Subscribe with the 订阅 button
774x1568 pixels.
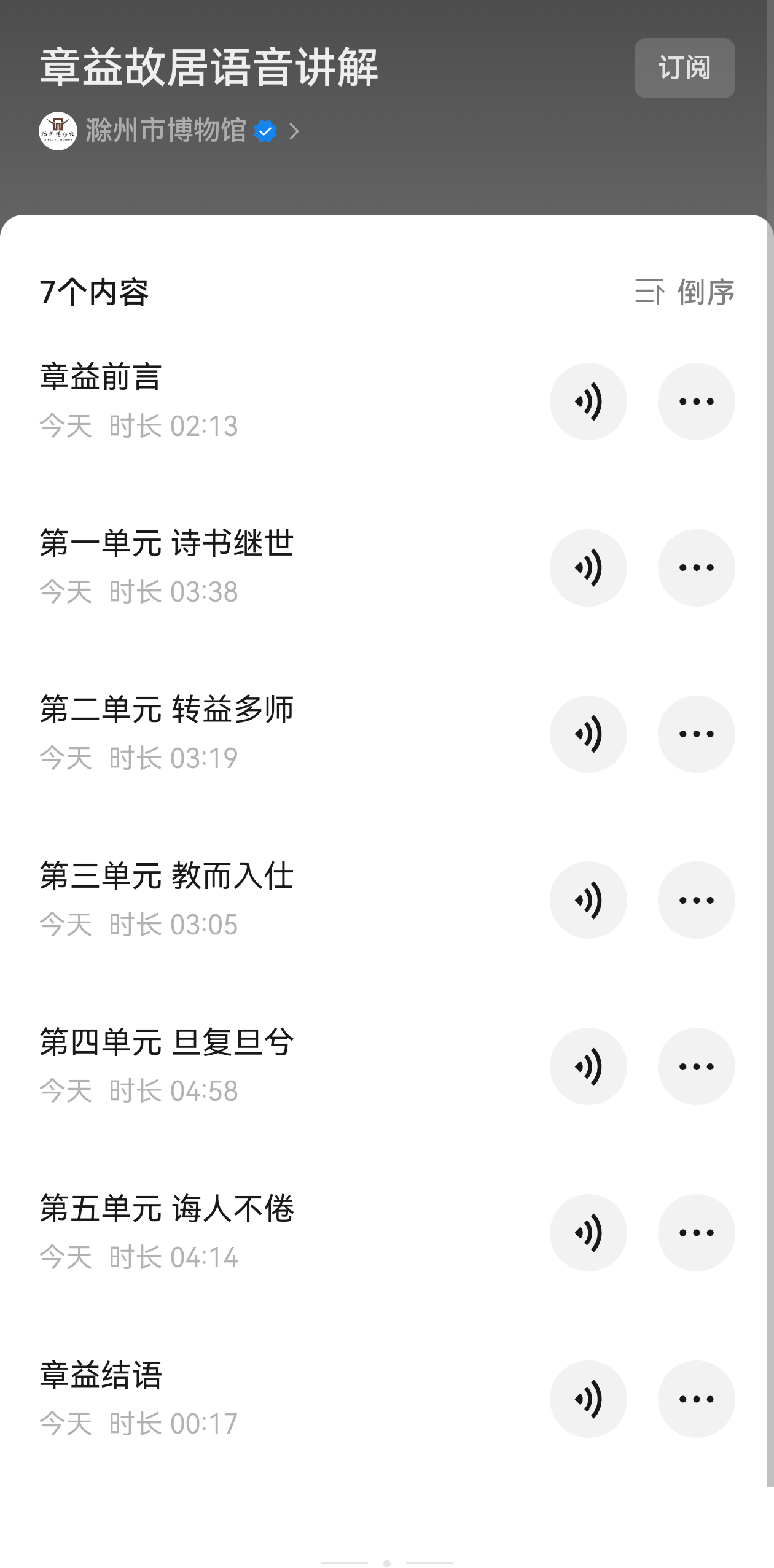pos(684,68)
